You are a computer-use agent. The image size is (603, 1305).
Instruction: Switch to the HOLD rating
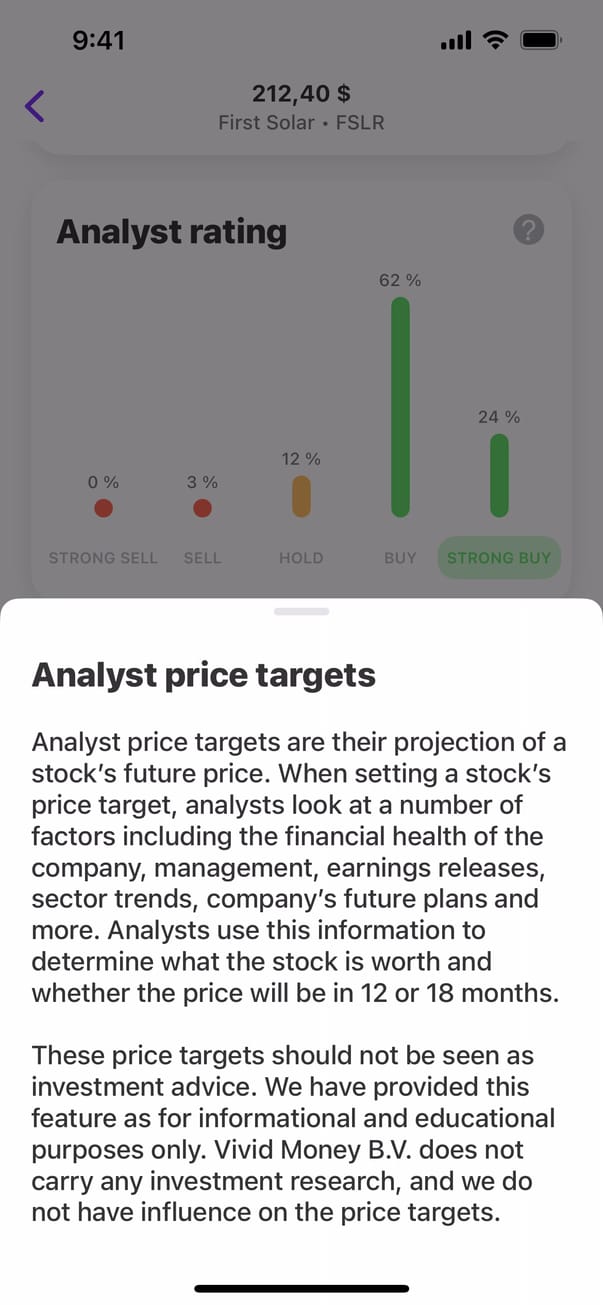coord(301,558)
